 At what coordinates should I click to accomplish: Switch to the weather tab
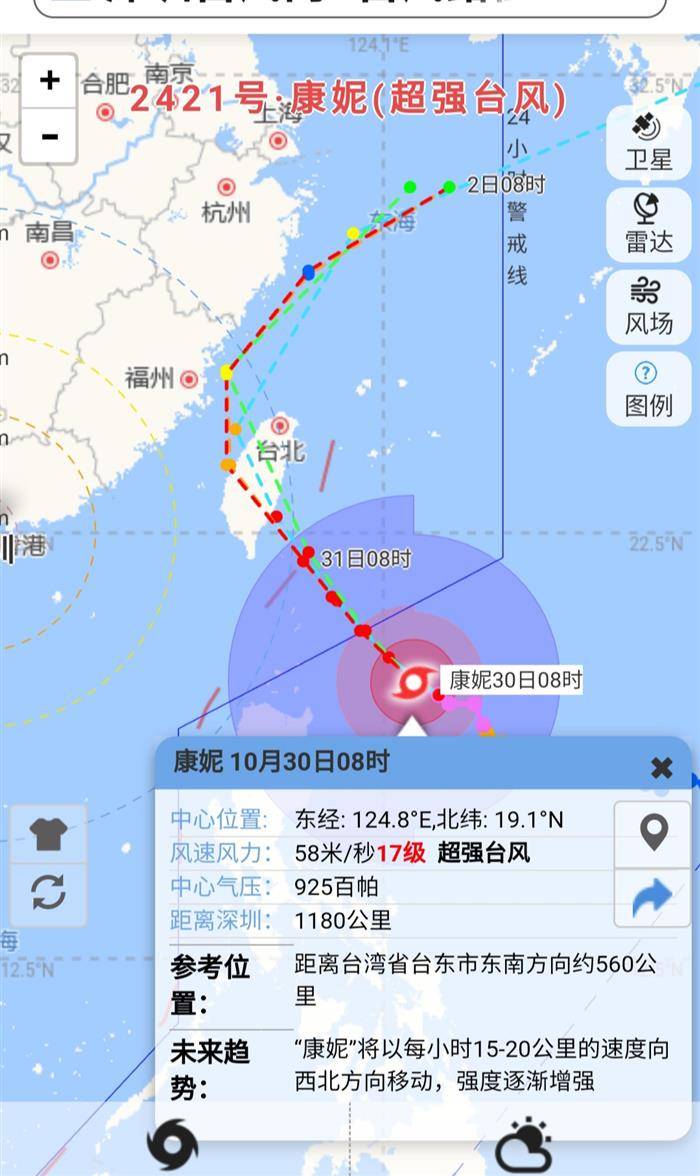tap(523, 1146)
